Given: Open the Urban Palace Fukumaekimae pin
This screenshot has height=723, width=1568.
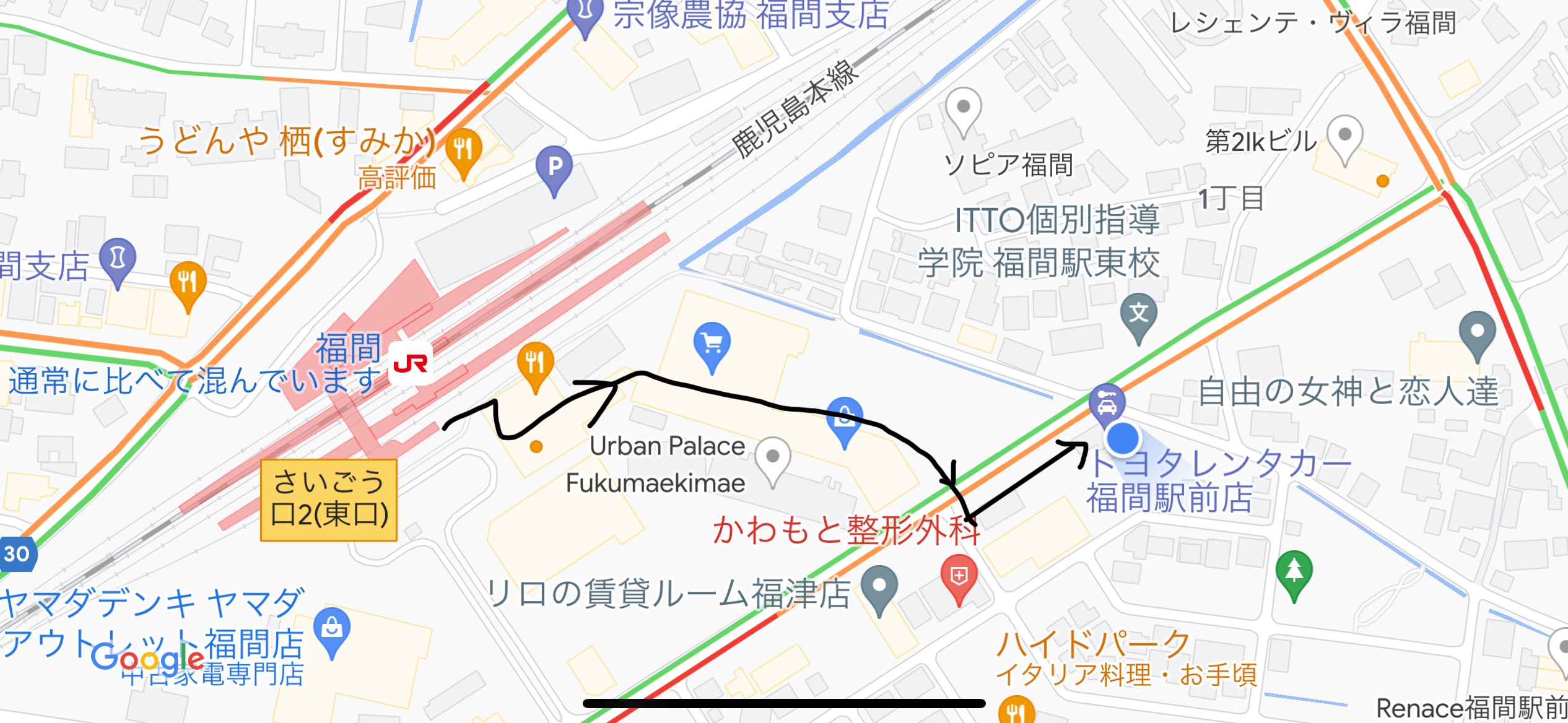Looking at the screenshot, I should (x=772, y=458).
